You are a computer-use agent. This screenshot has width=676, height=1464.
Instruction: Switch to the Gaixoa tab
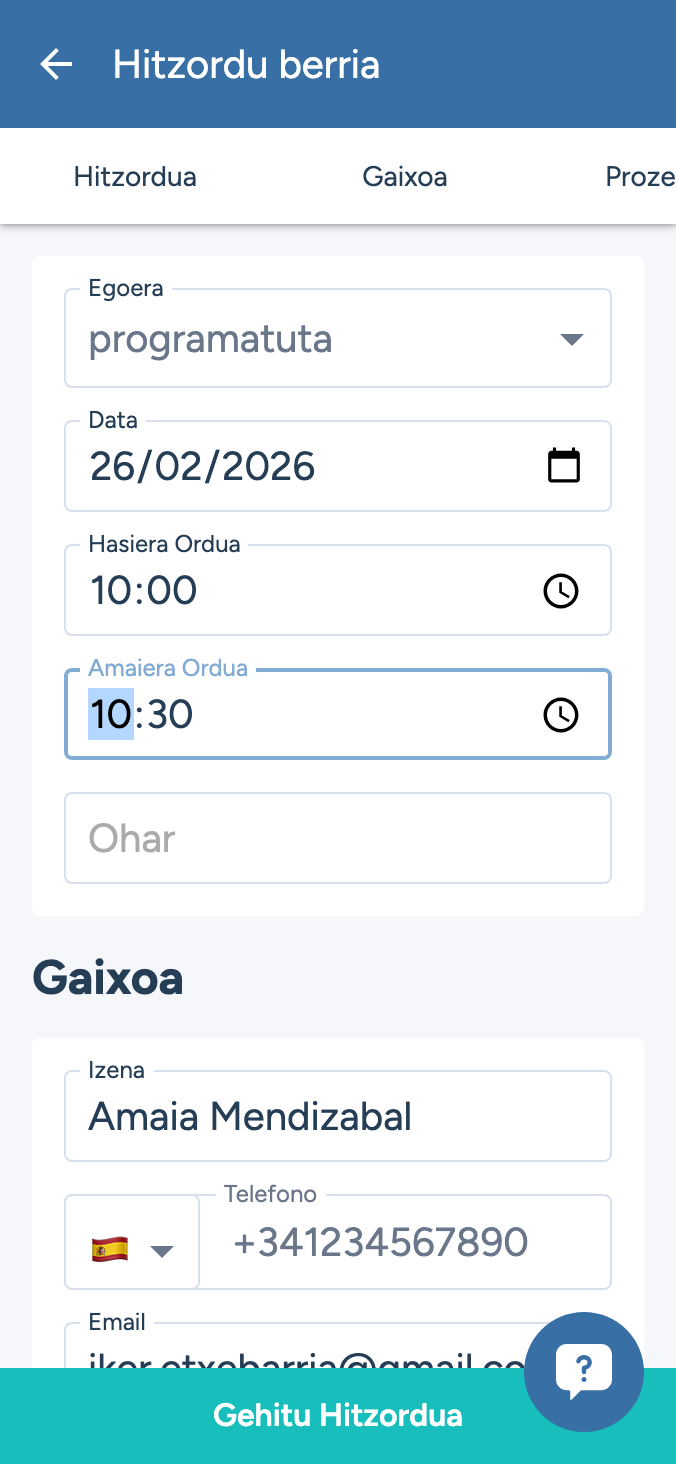(x=404, y=177)
